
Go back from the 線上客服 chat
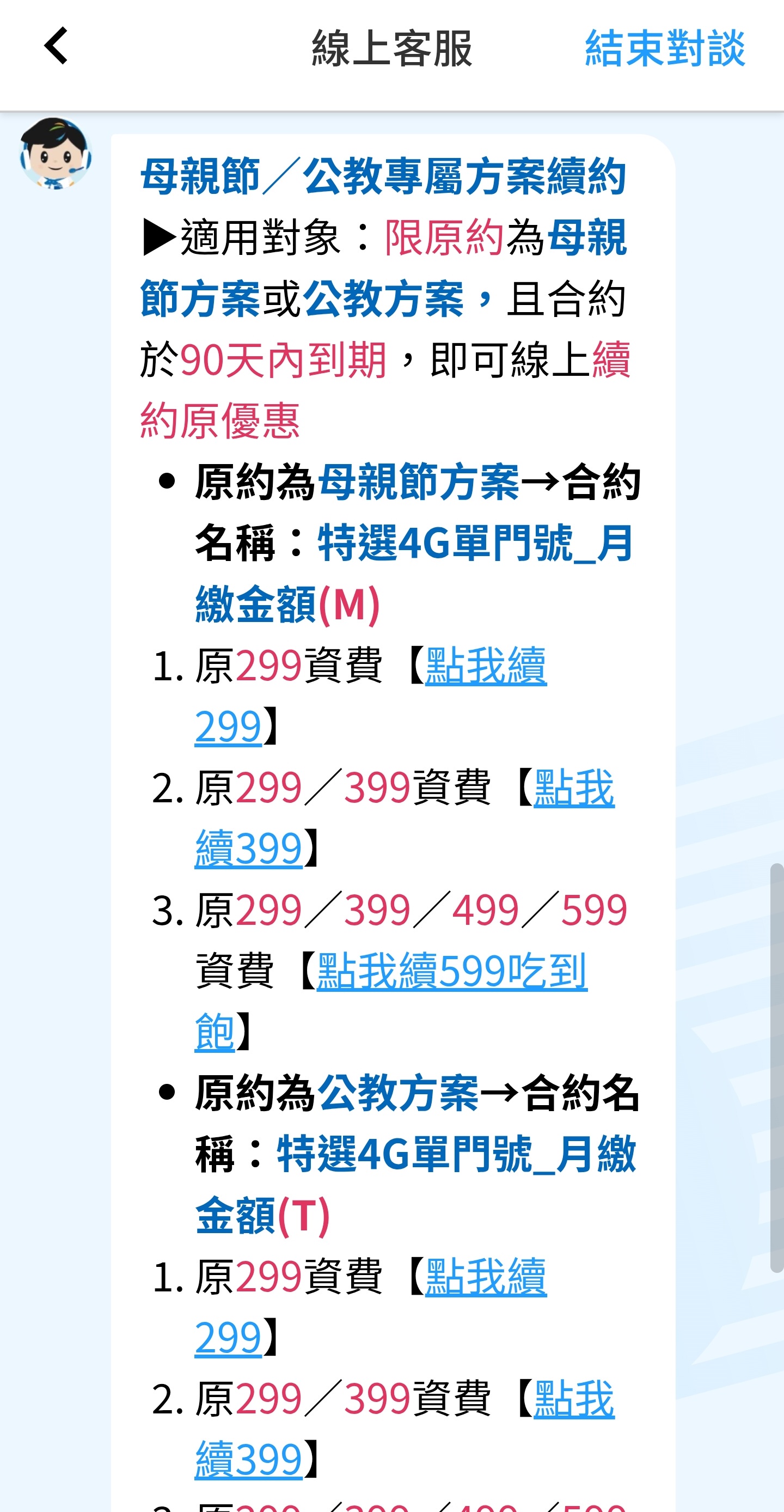[56, 46]
